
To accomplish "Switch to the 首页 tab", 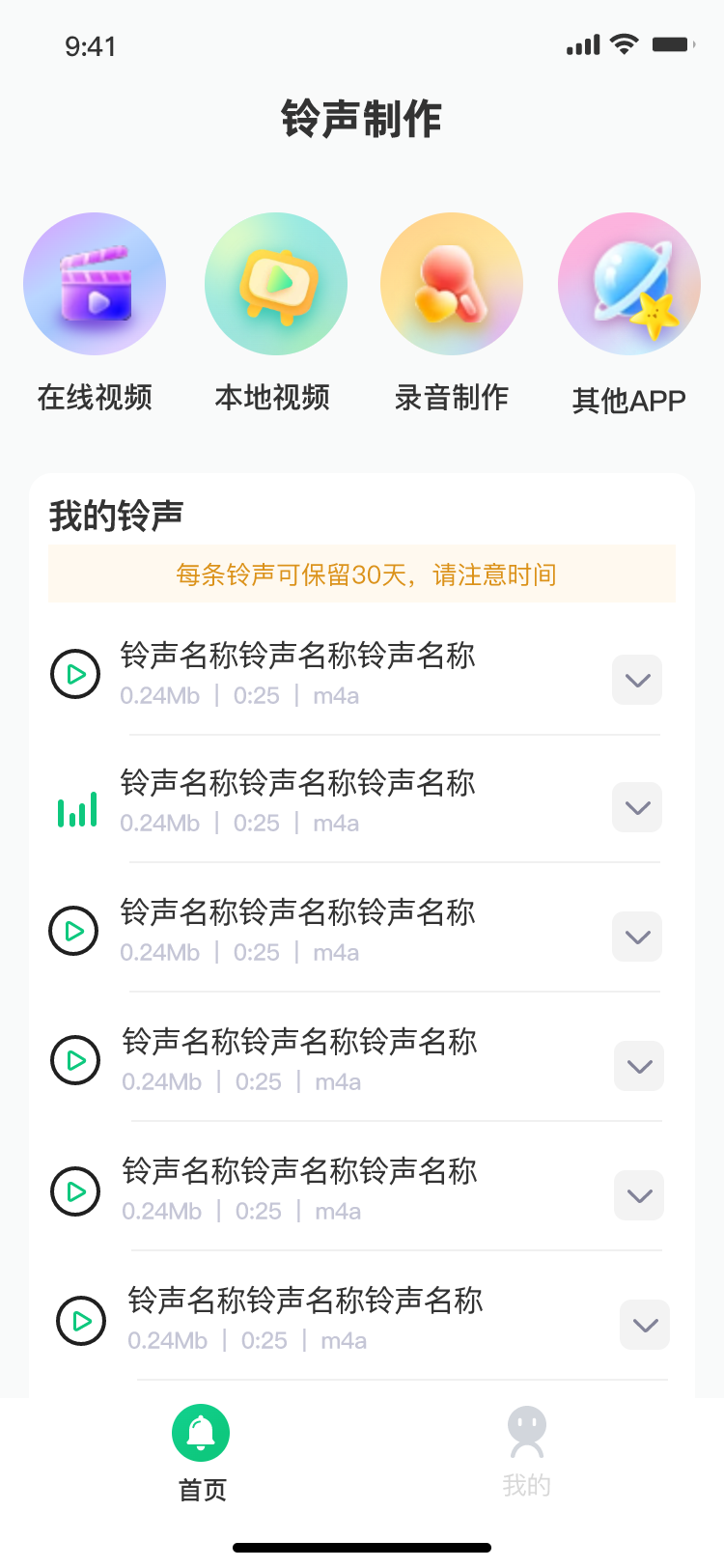I will 201,1453.
